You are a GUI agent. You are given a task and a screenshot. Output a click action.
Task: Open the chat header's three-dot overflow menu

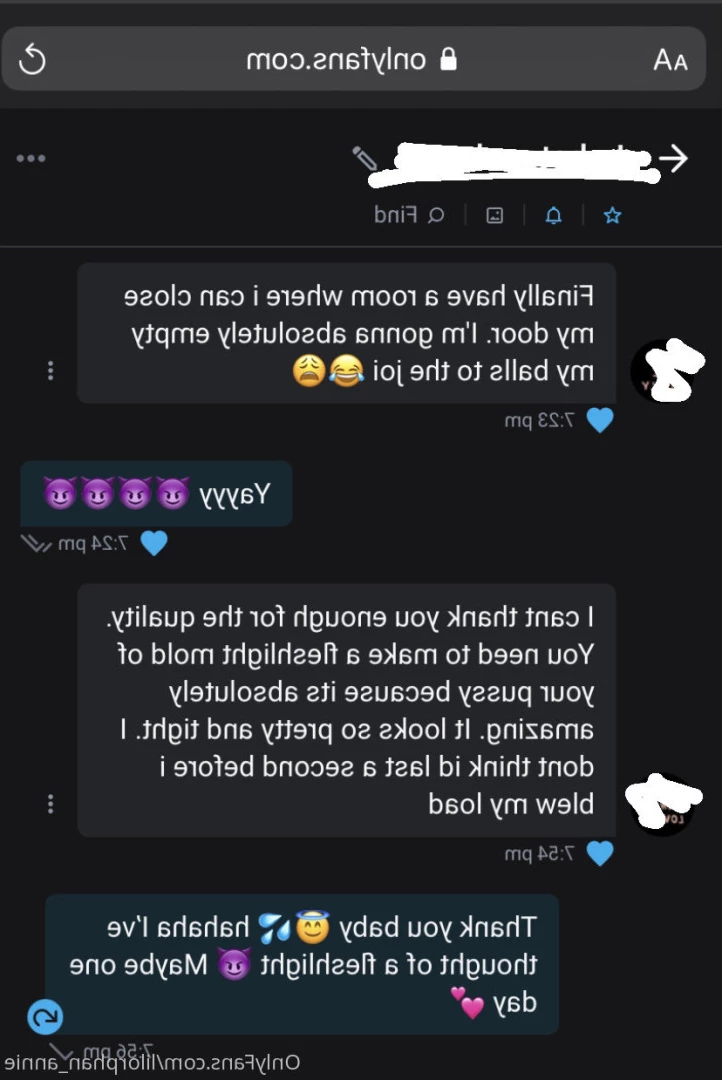pos(30,158)
